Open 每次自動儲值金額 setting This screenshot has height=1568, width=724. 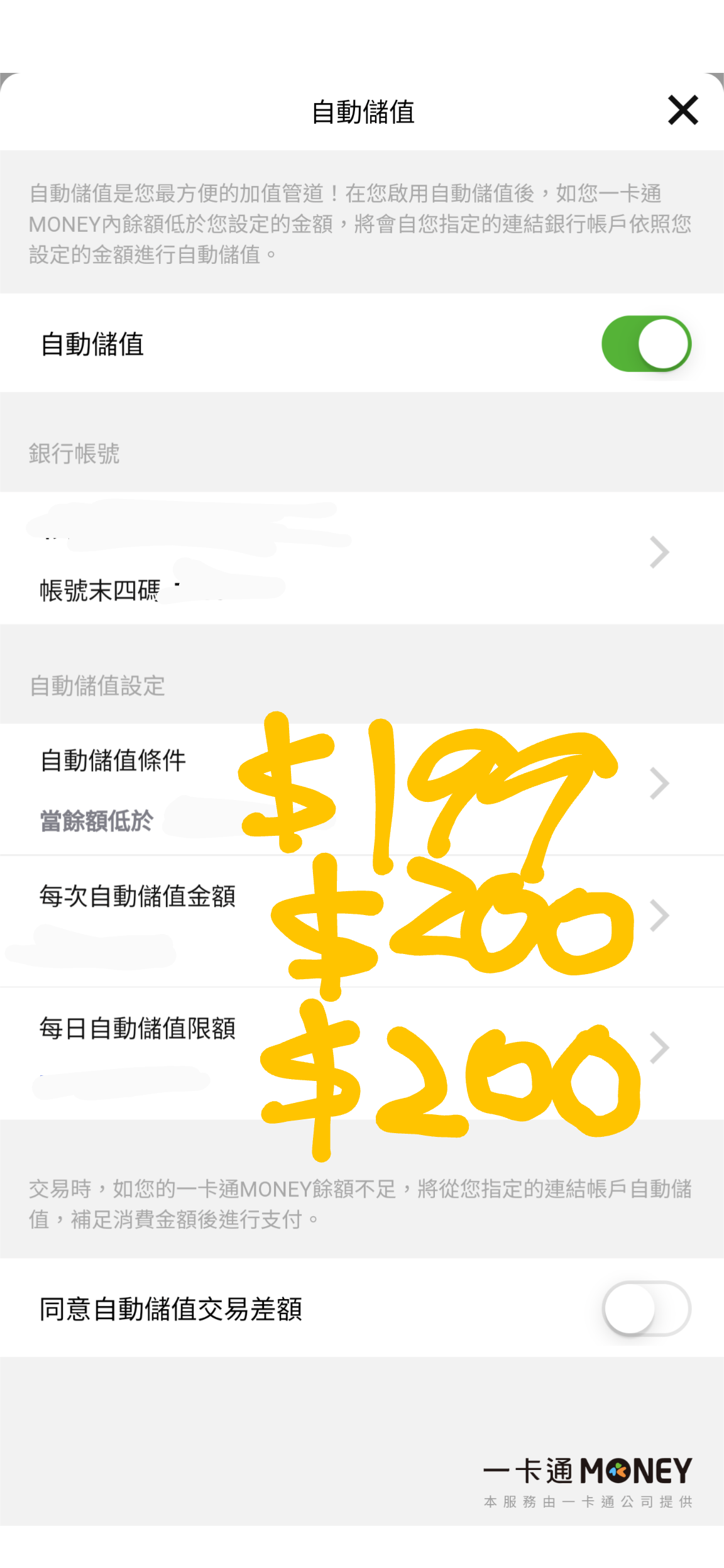point(362,921)
